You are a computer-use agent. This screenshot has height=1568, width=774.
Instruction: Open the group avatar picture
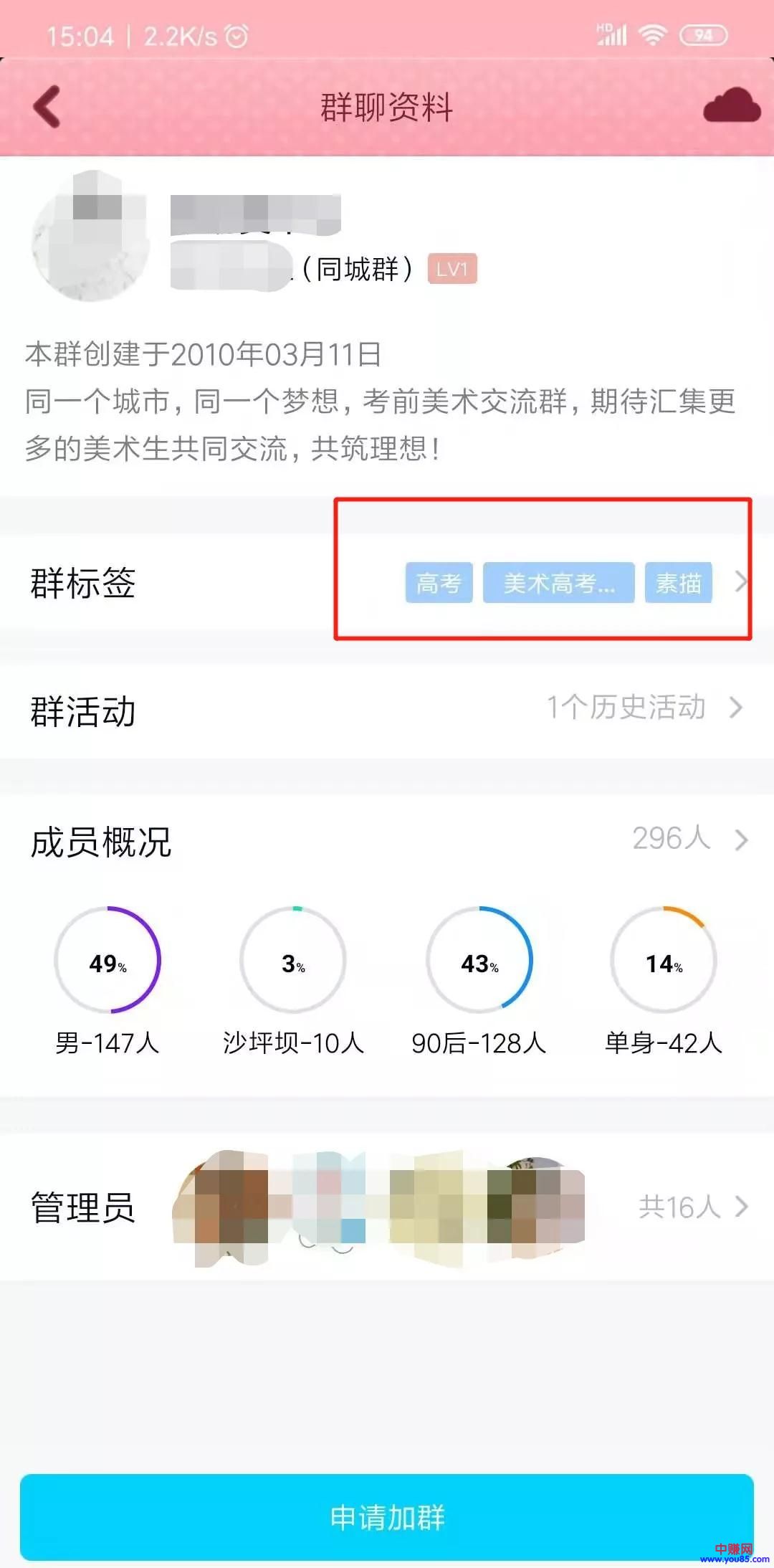[91, 237]
